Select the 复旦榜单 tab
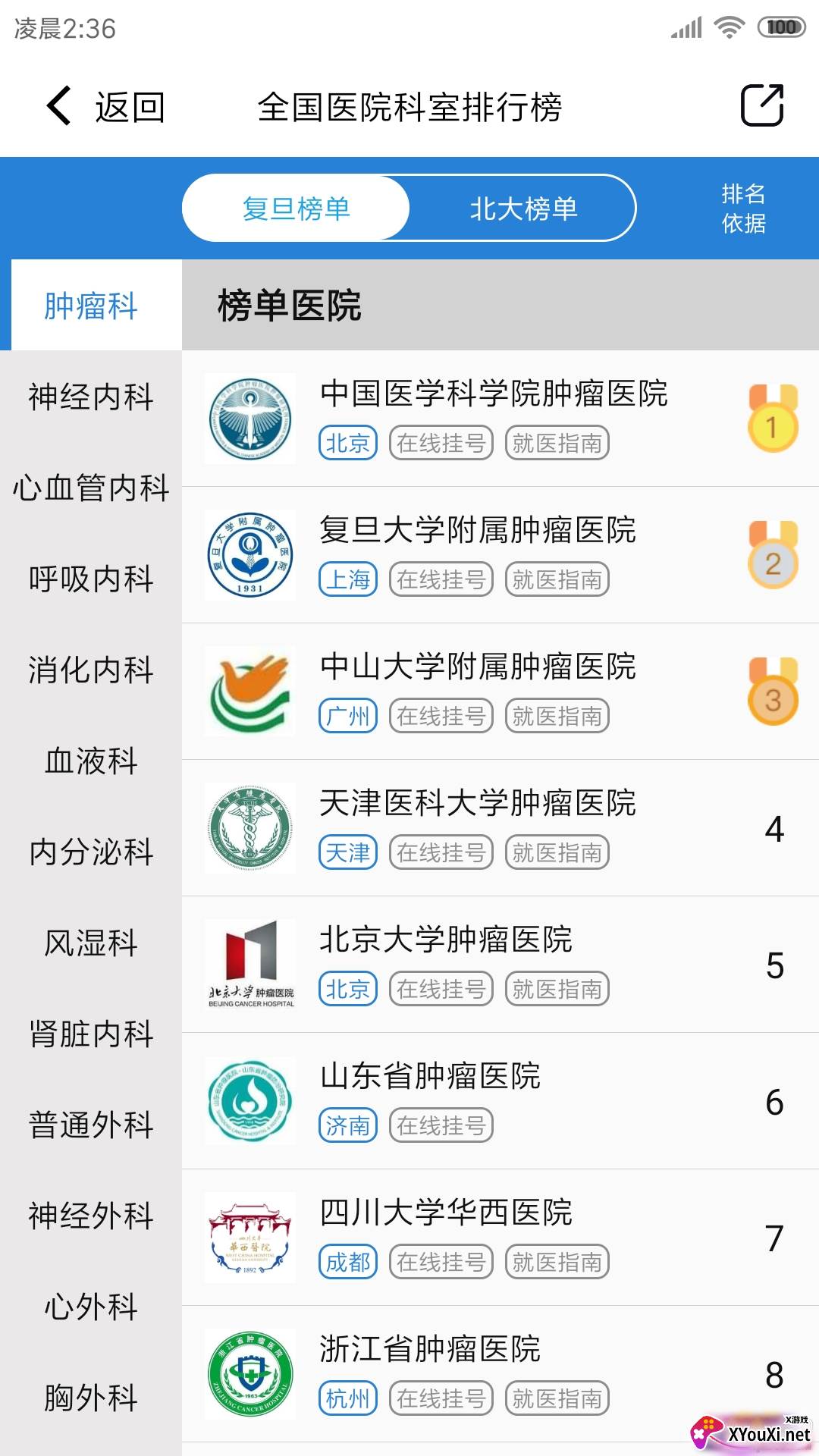This screenshot has width=819, height=1456. (297, 210)
